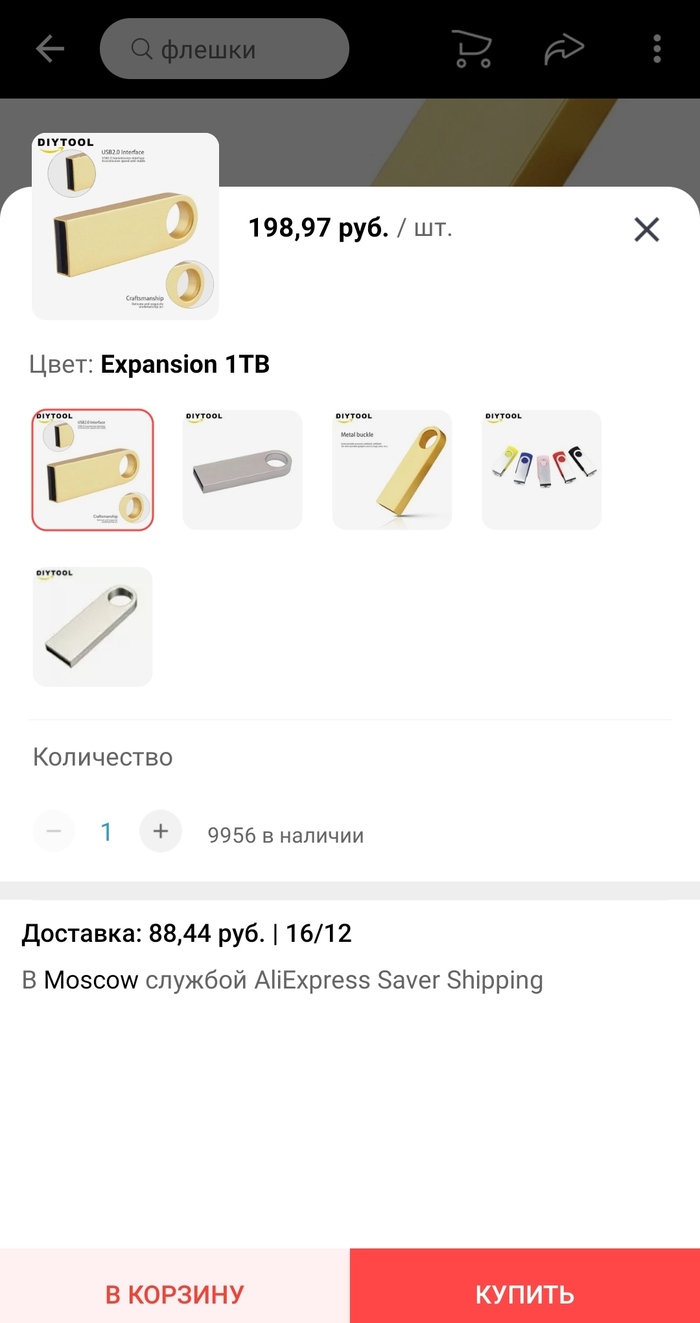This screenshot has height=1323, width=700.
Task: Increase quantity with the plus button
Action: [160, 831]
